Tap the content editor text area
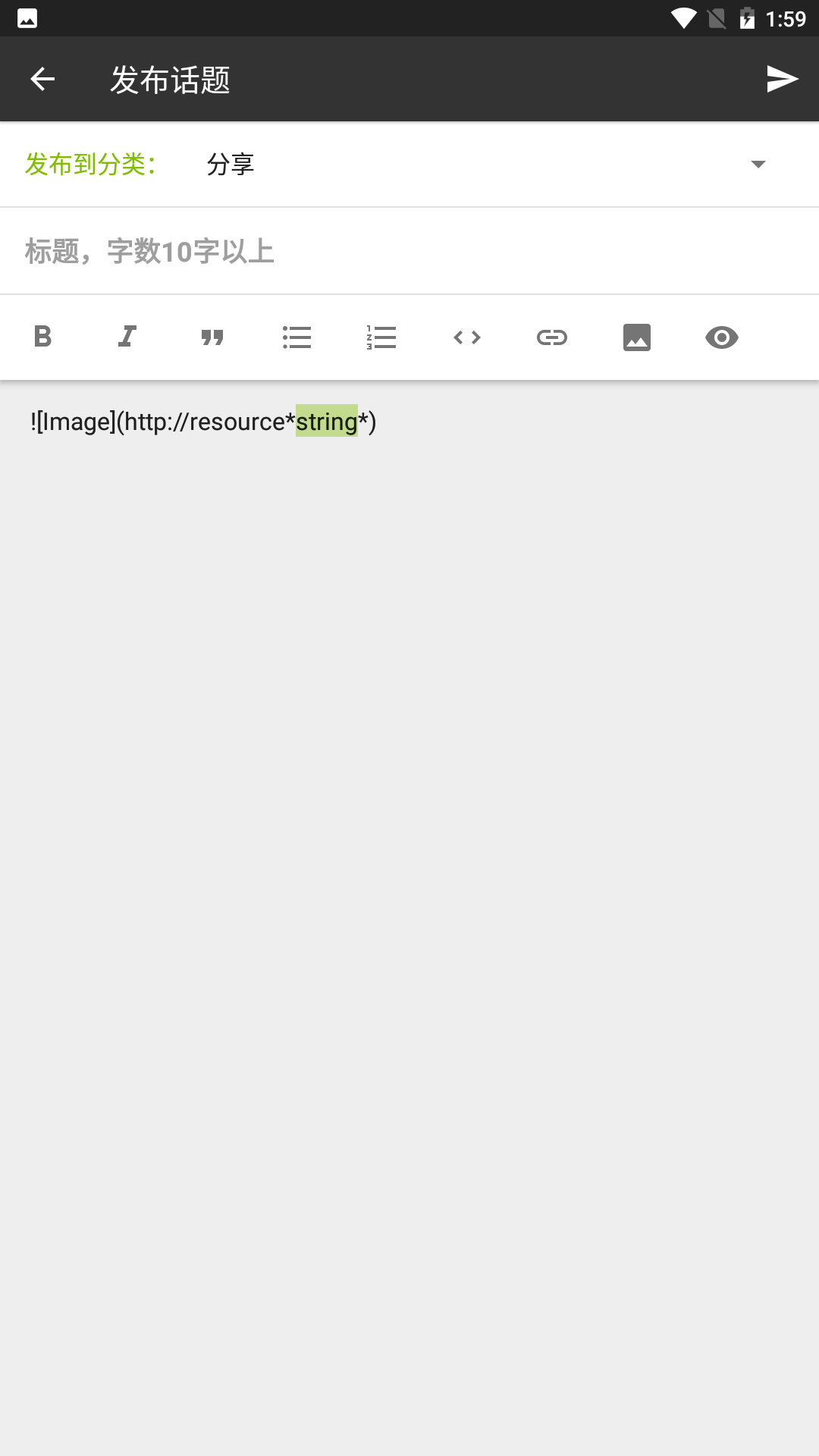 tap(409, 834)
